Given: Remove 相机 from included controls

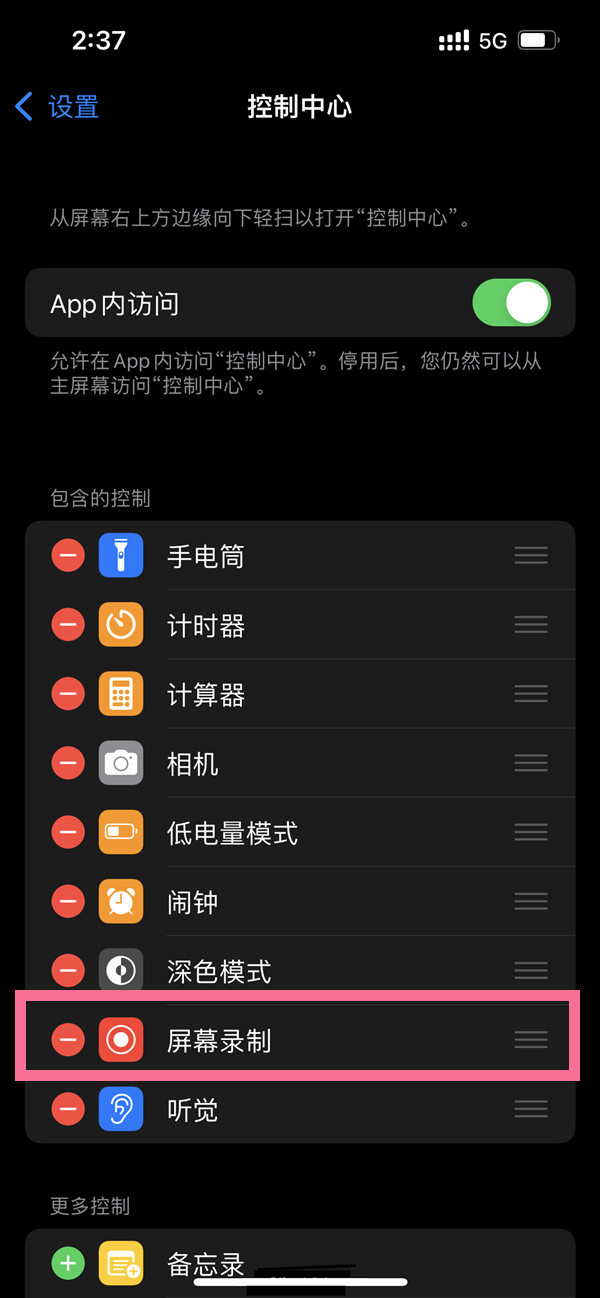Looking at the screenshot, I should click(x=68, y=764).
